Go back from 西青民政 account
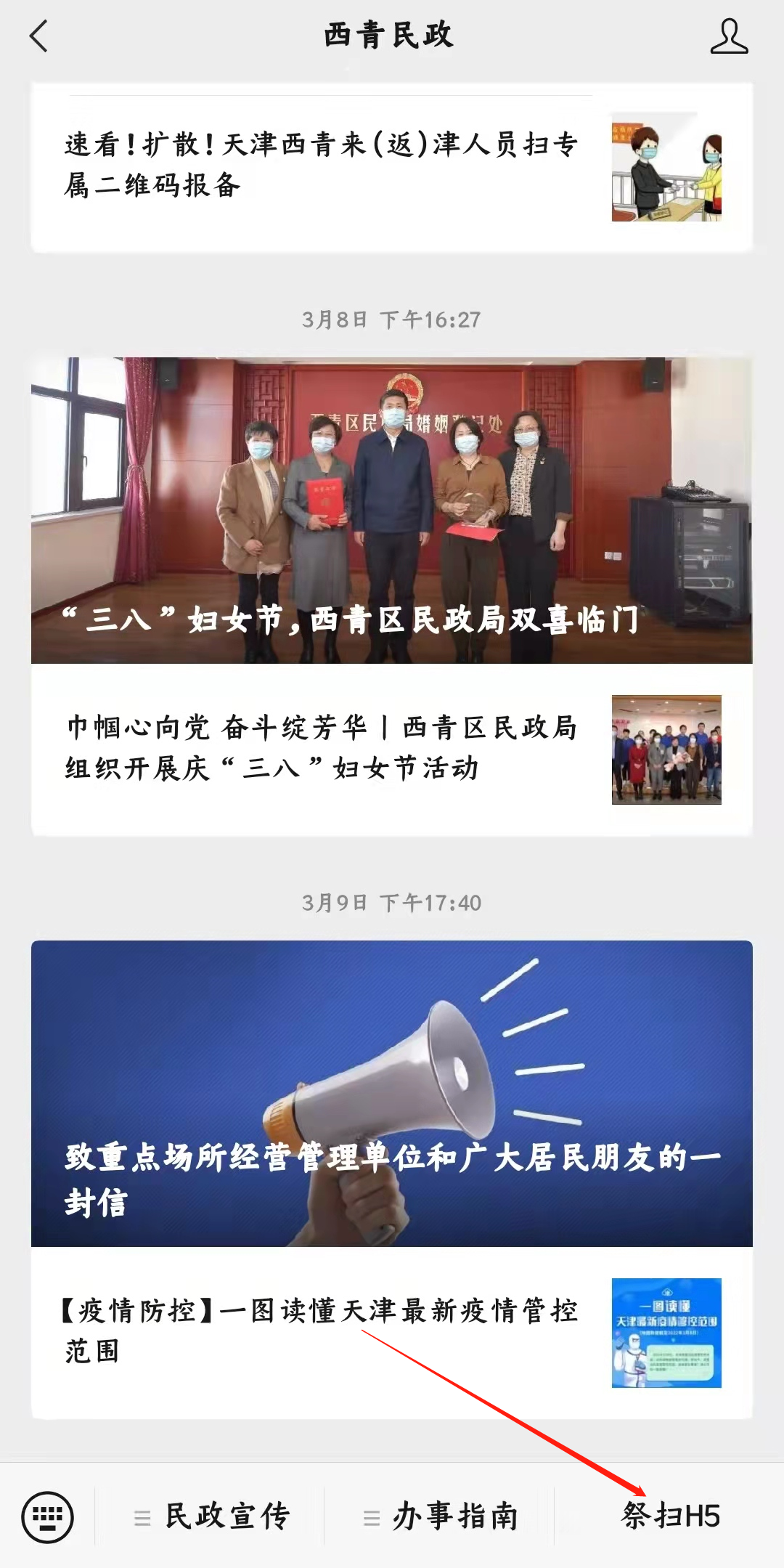This screenshot has height=1568, width=784. click(38, 36)
